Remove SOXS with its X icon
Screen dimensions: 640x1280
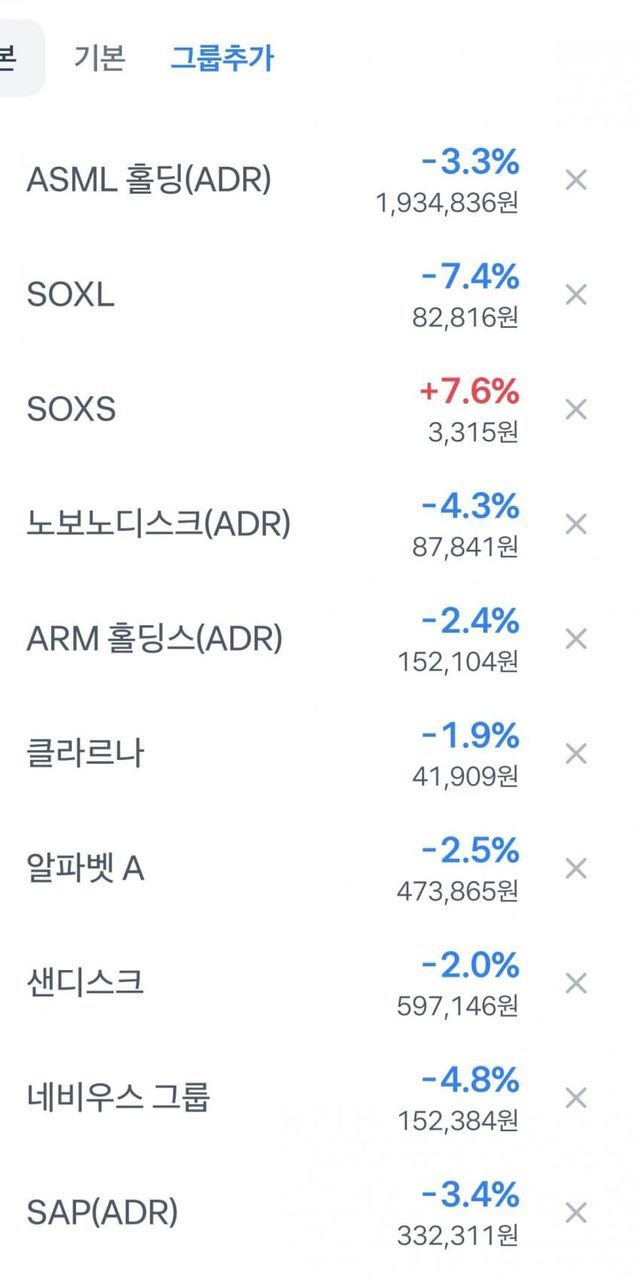(576, 409)
